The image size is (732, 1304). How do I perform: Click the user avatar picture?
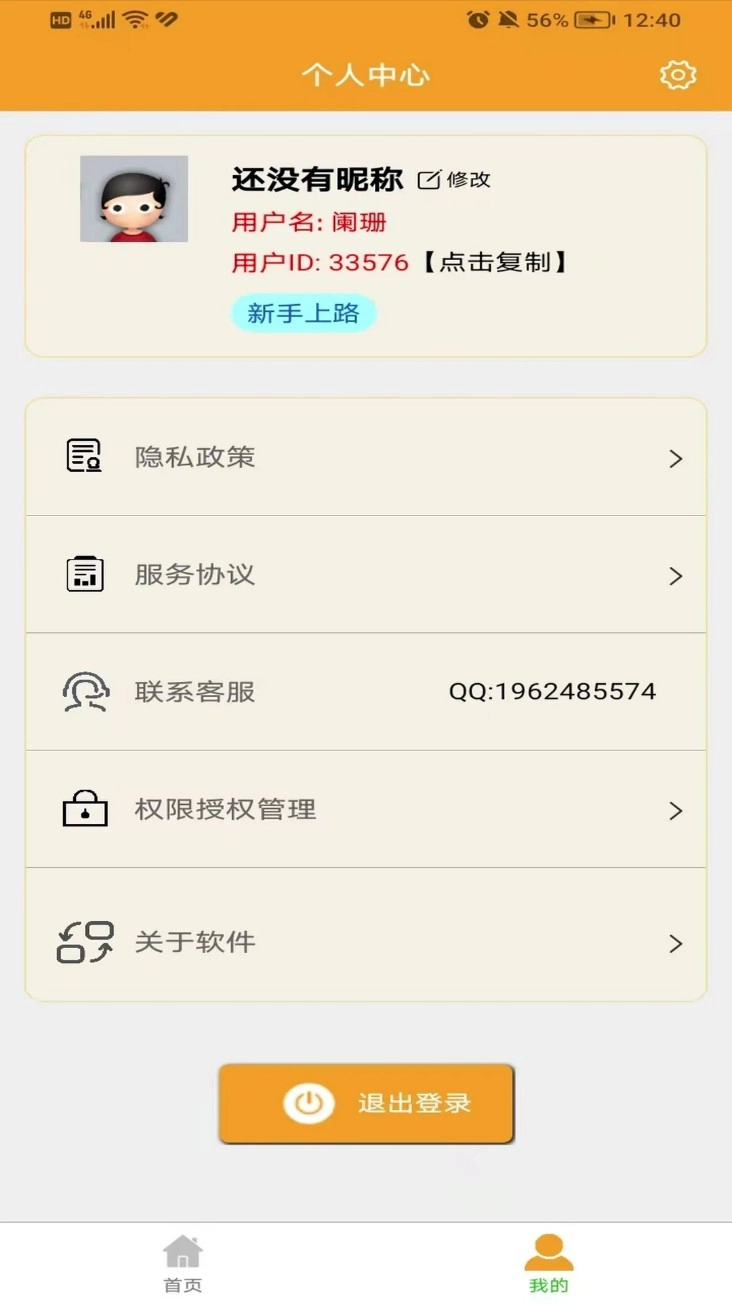[x=133, y=198]
